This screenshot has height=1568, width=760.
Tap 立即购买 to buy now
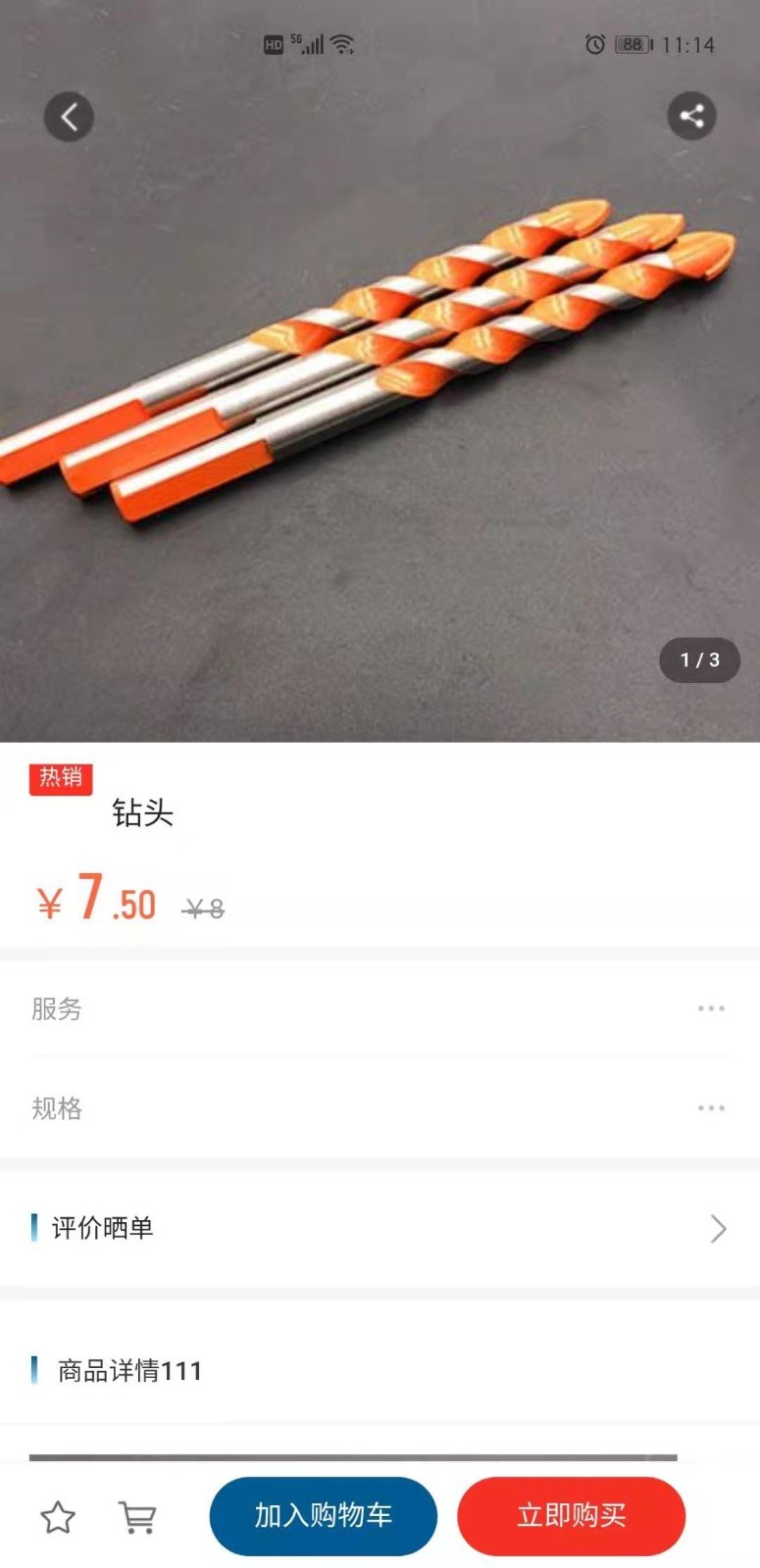coord(571,1516)
